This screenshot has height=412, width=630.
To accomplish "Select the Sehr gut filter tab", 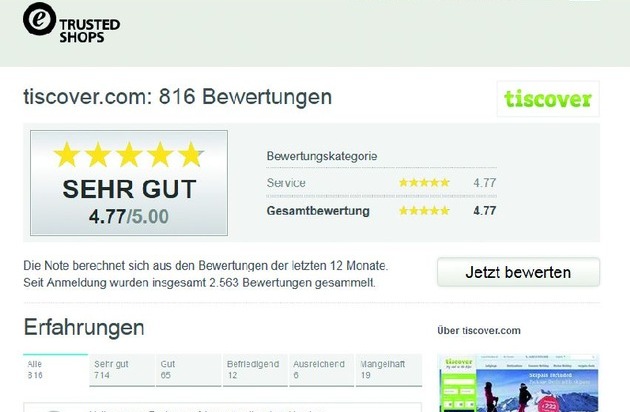I will click(120, 369).
